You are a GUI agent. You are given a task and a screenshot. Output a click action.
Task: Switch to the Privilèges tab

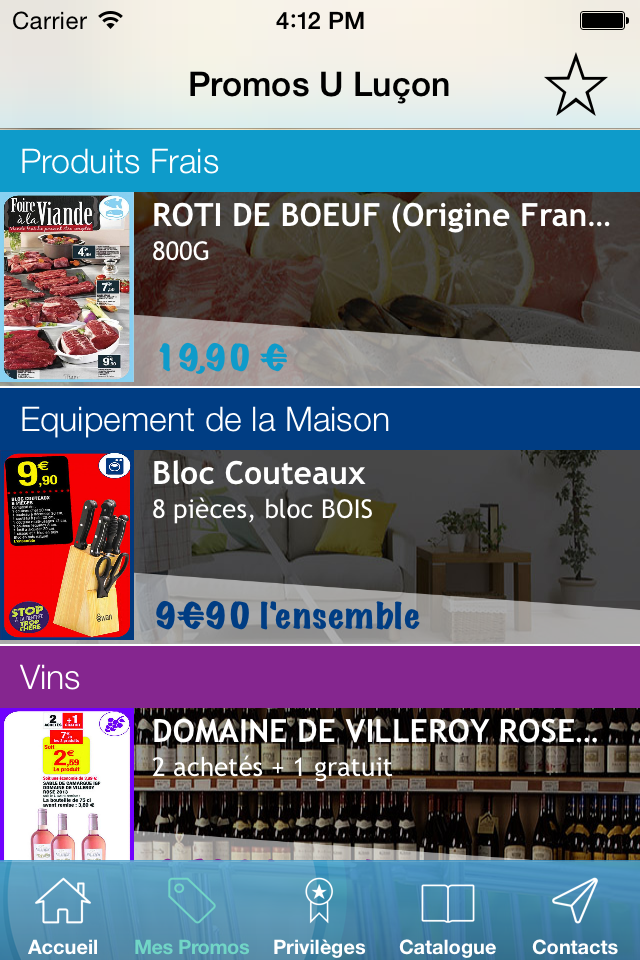point(319,916)
